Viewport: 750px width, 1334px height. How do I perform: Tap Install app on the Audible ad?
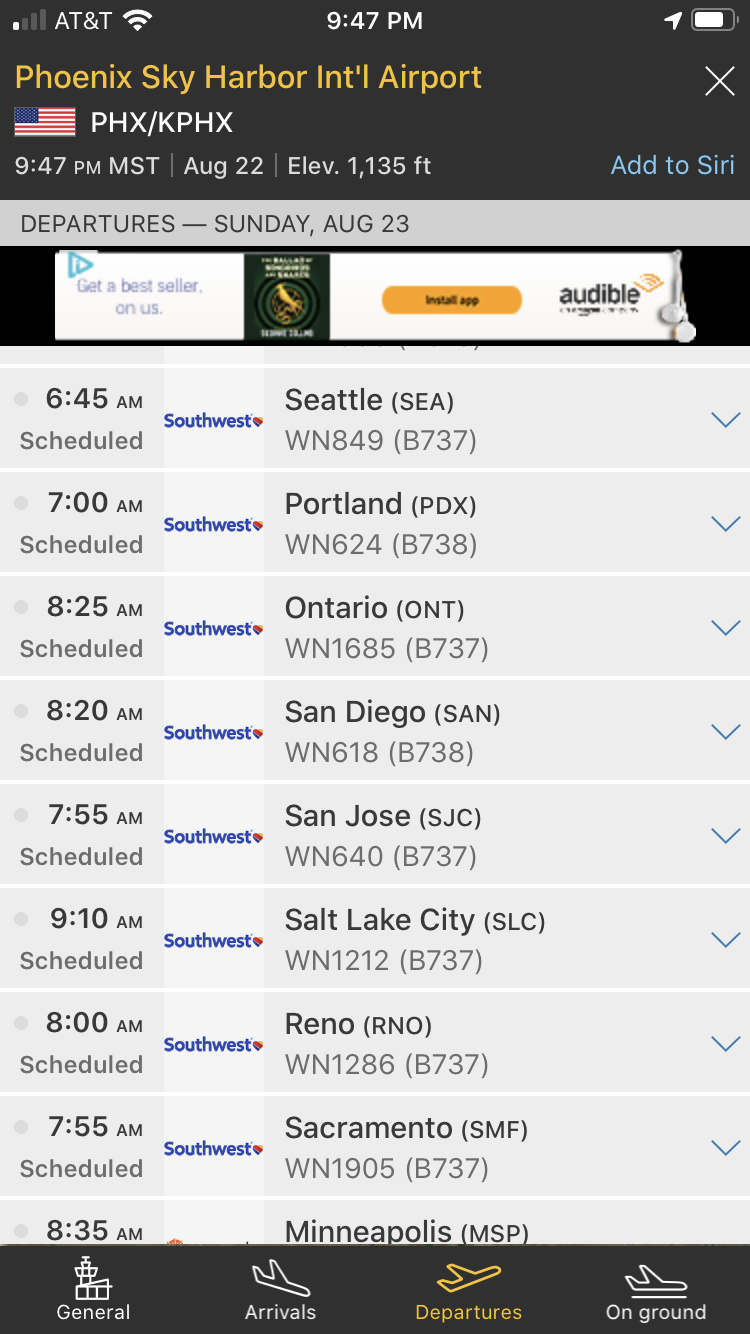click(x=452, y=300)
